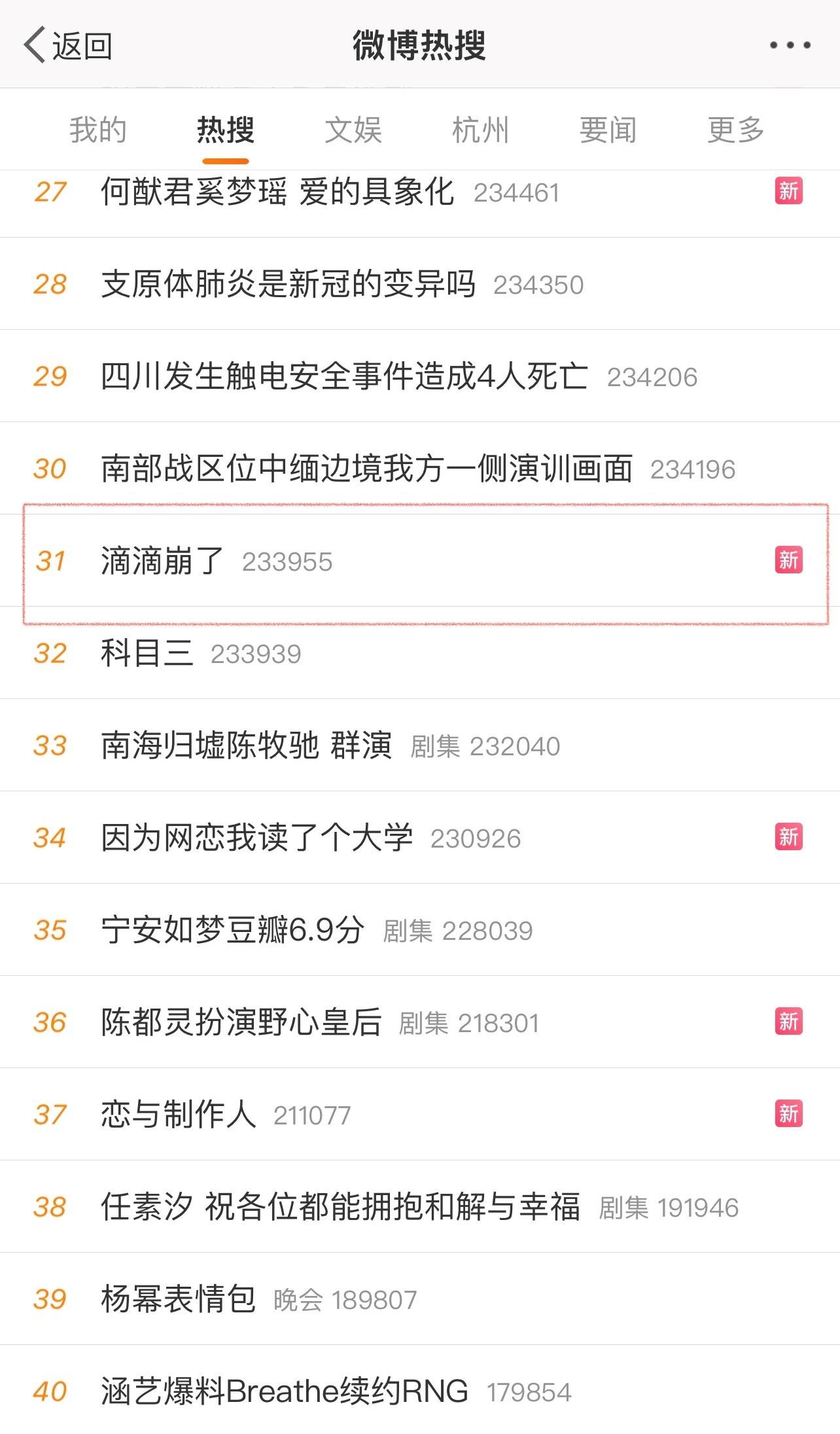
Task: Open the 科目三 hot search entry
Action: point(147,653)
